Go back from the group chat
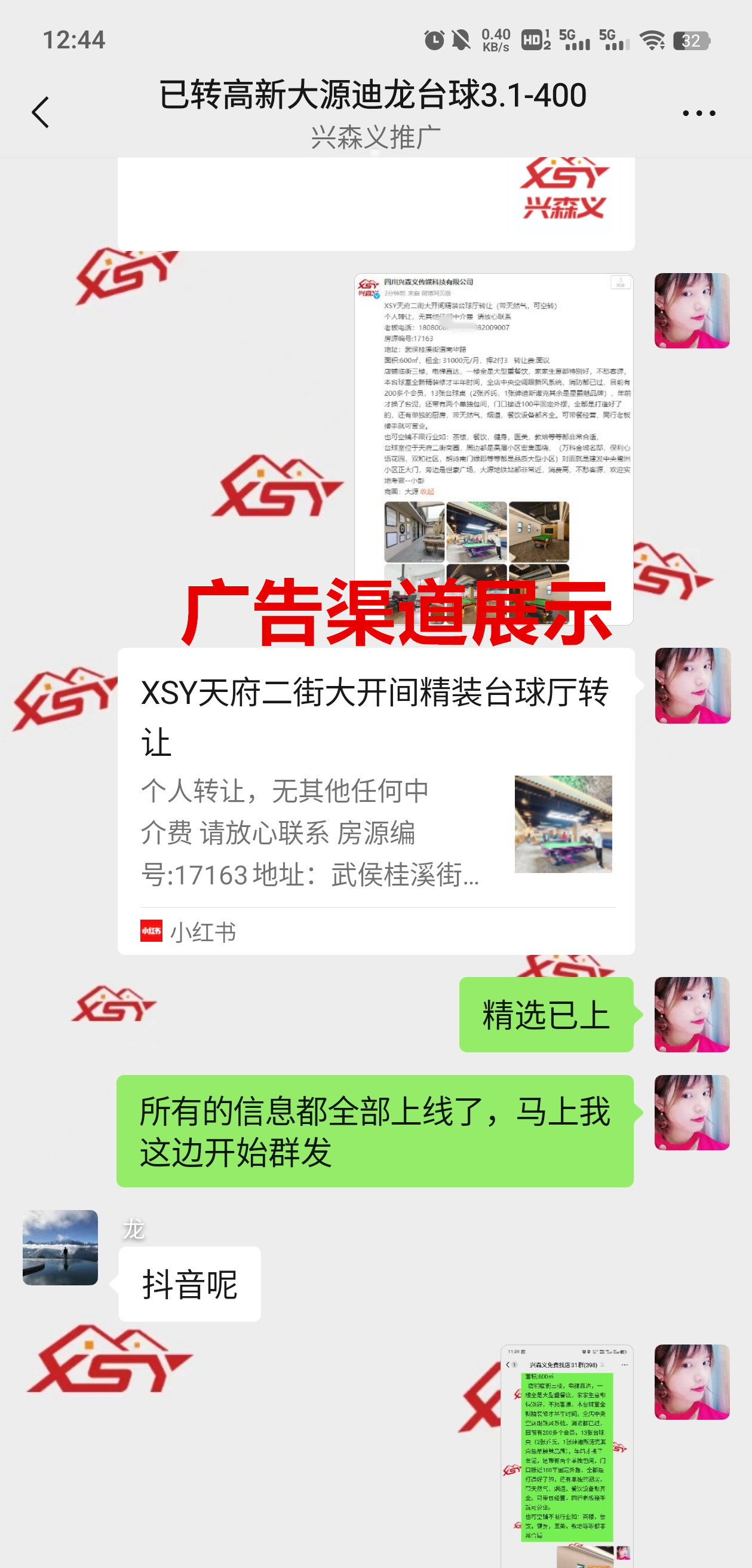Screen dimensions: 752x1568 (40, 112)
